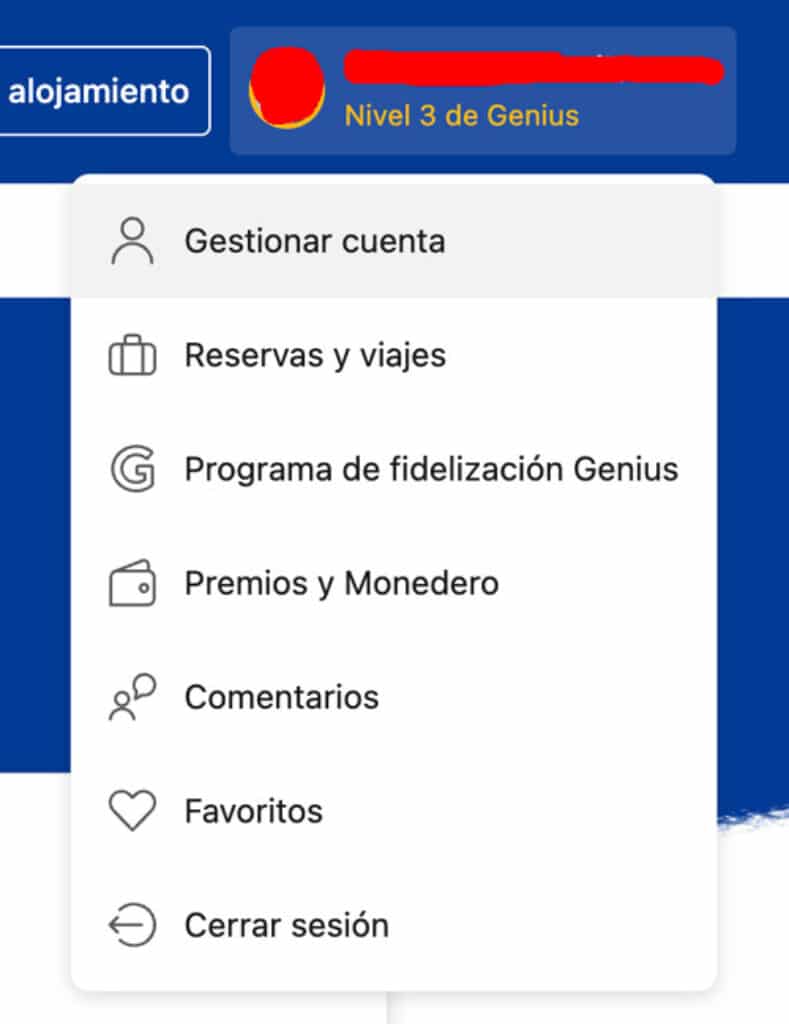This screenshot has width=789, height=1024.
Task: Click the Genius G icon
Action: pyautogui.click(x=131, y=468)
